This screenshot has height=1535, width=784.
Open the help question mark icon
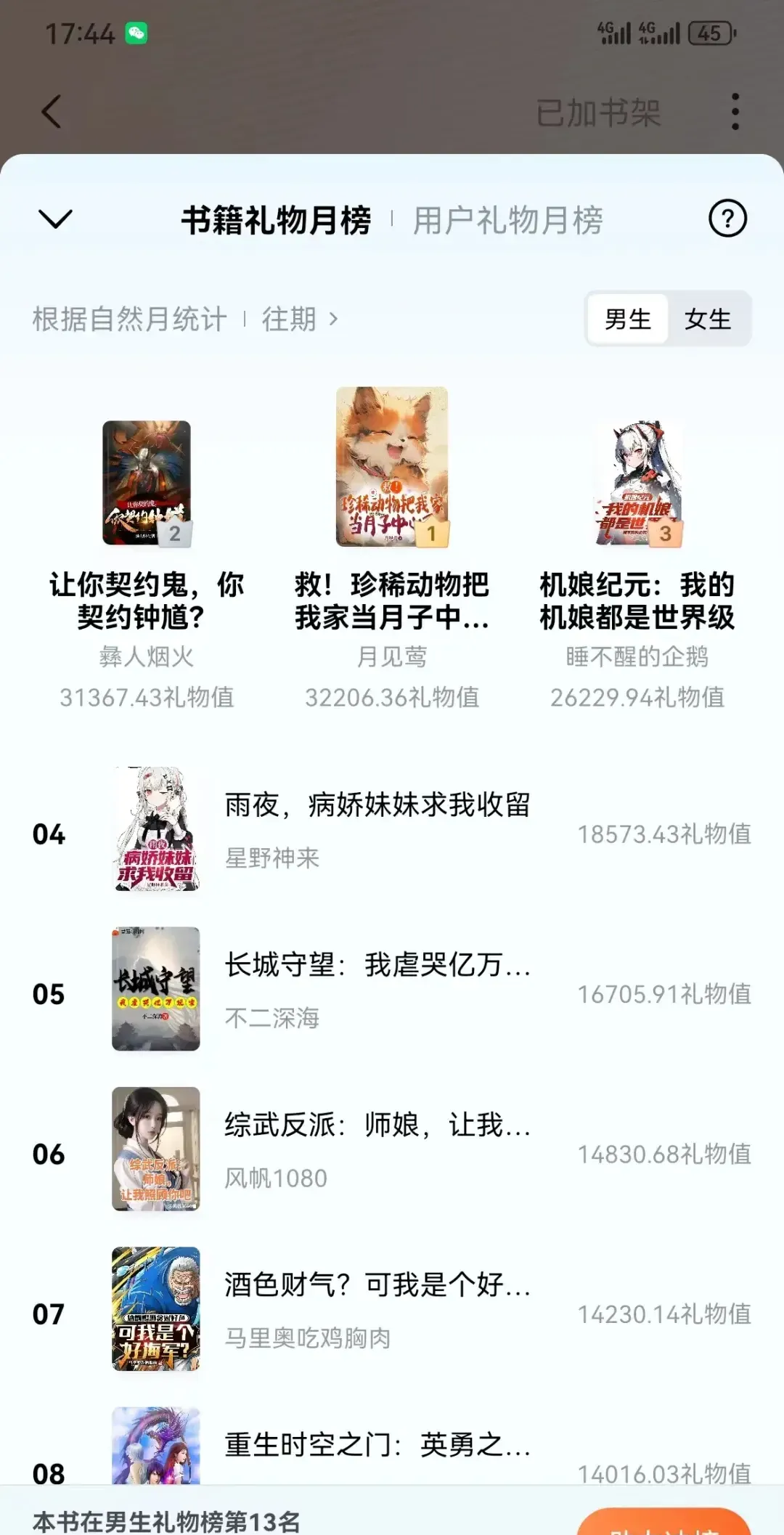click(x=727, y=219)
